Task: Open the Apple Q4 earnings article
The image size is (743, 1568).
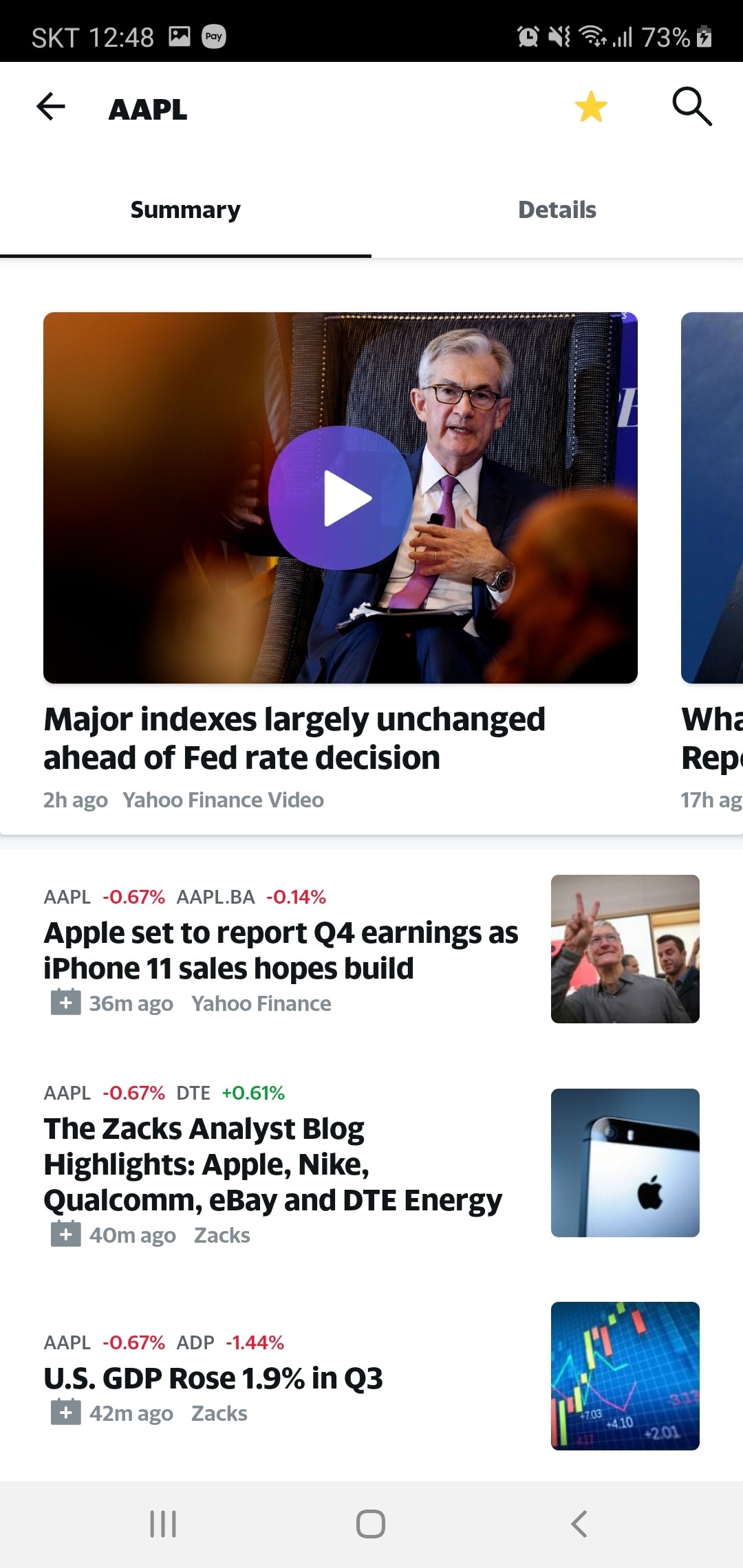Action: click(281, 950)
